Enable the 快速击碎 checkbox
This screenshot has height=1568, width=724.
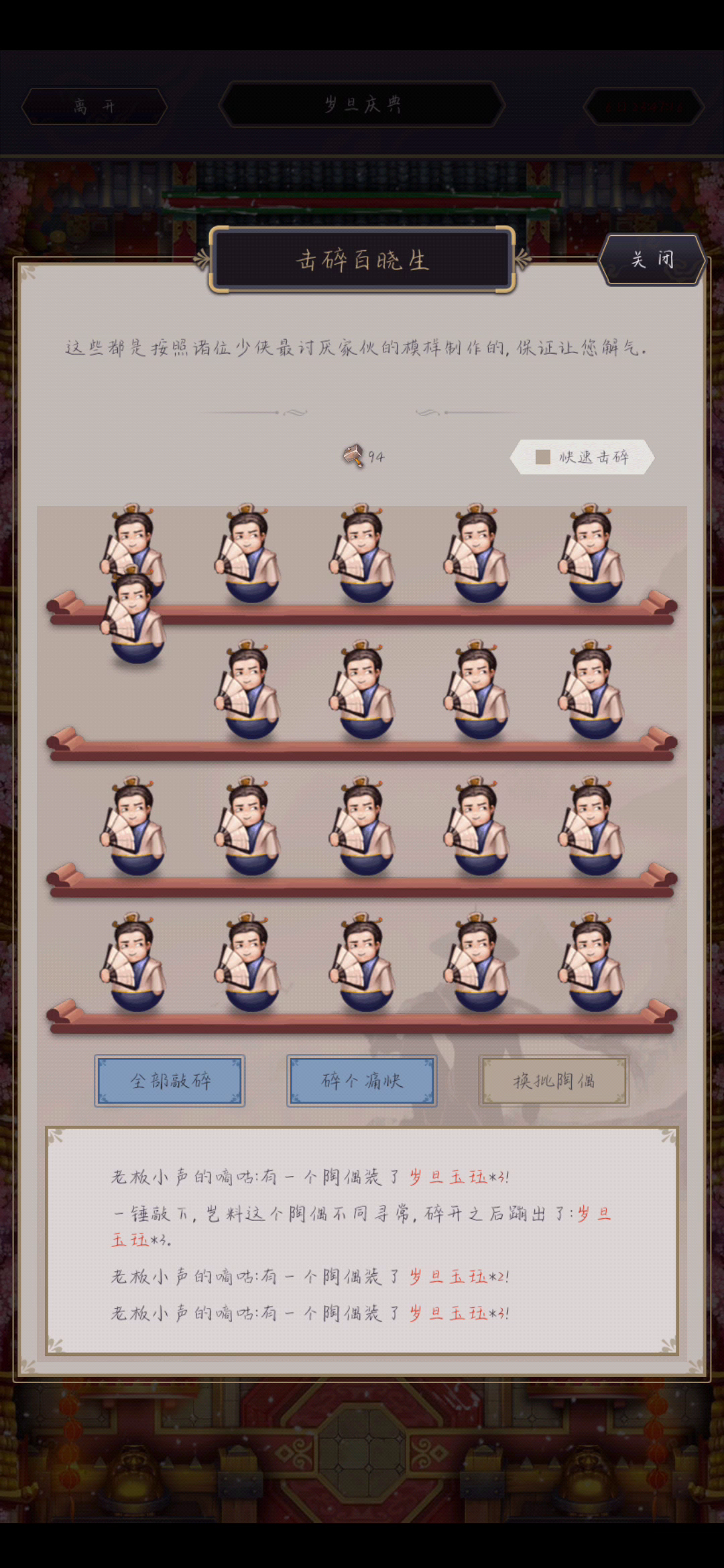pyautogui.click(x=543, y=457)
